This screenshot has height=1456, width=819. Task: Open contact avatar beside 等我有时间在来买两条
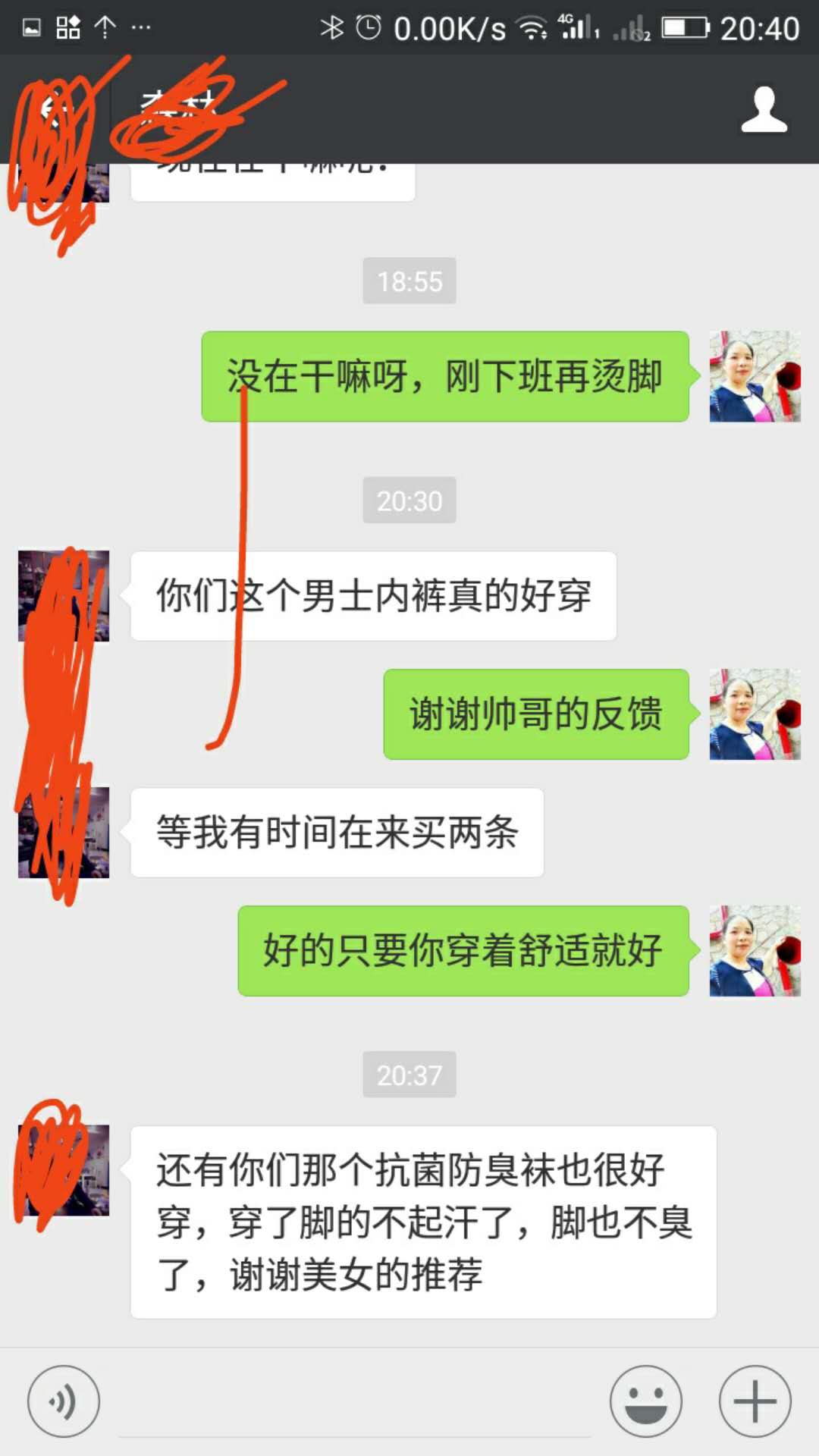tap(64, 833)
